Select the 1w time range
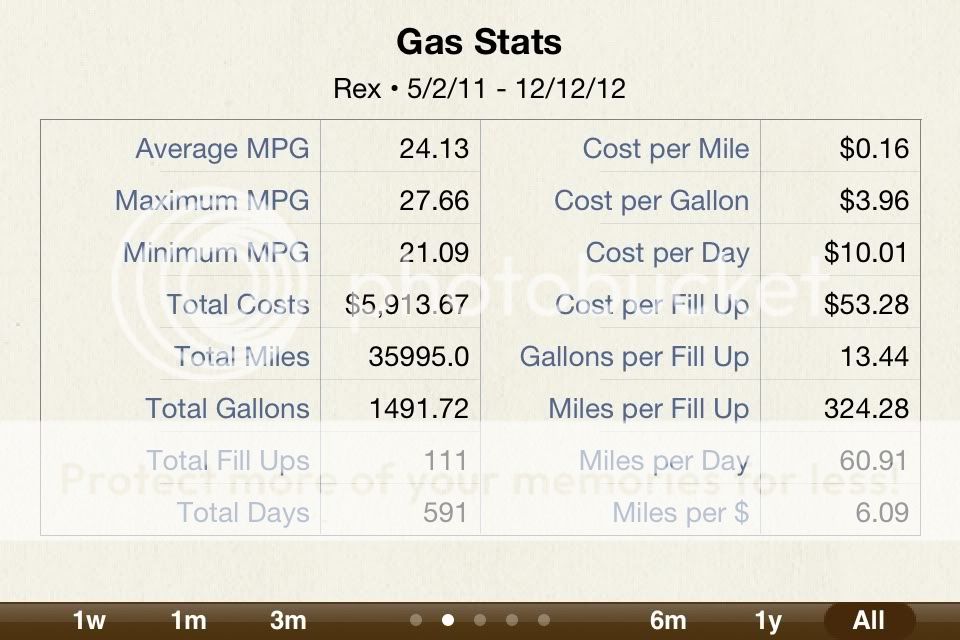This screenshot has width=960, height=640. coord(89,620)
